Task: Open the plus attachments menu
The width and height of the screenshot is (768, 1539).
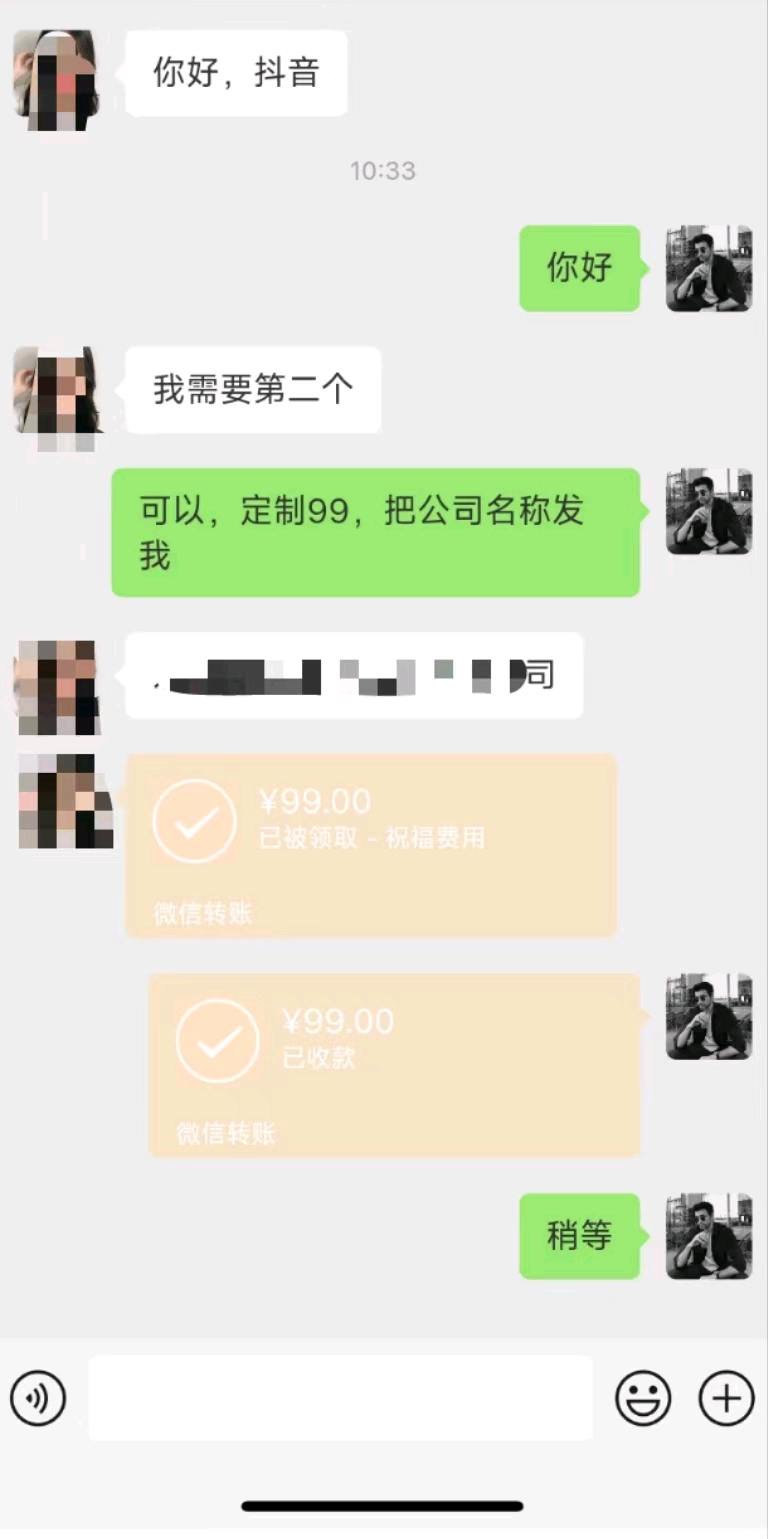Action: (726, 1397)
